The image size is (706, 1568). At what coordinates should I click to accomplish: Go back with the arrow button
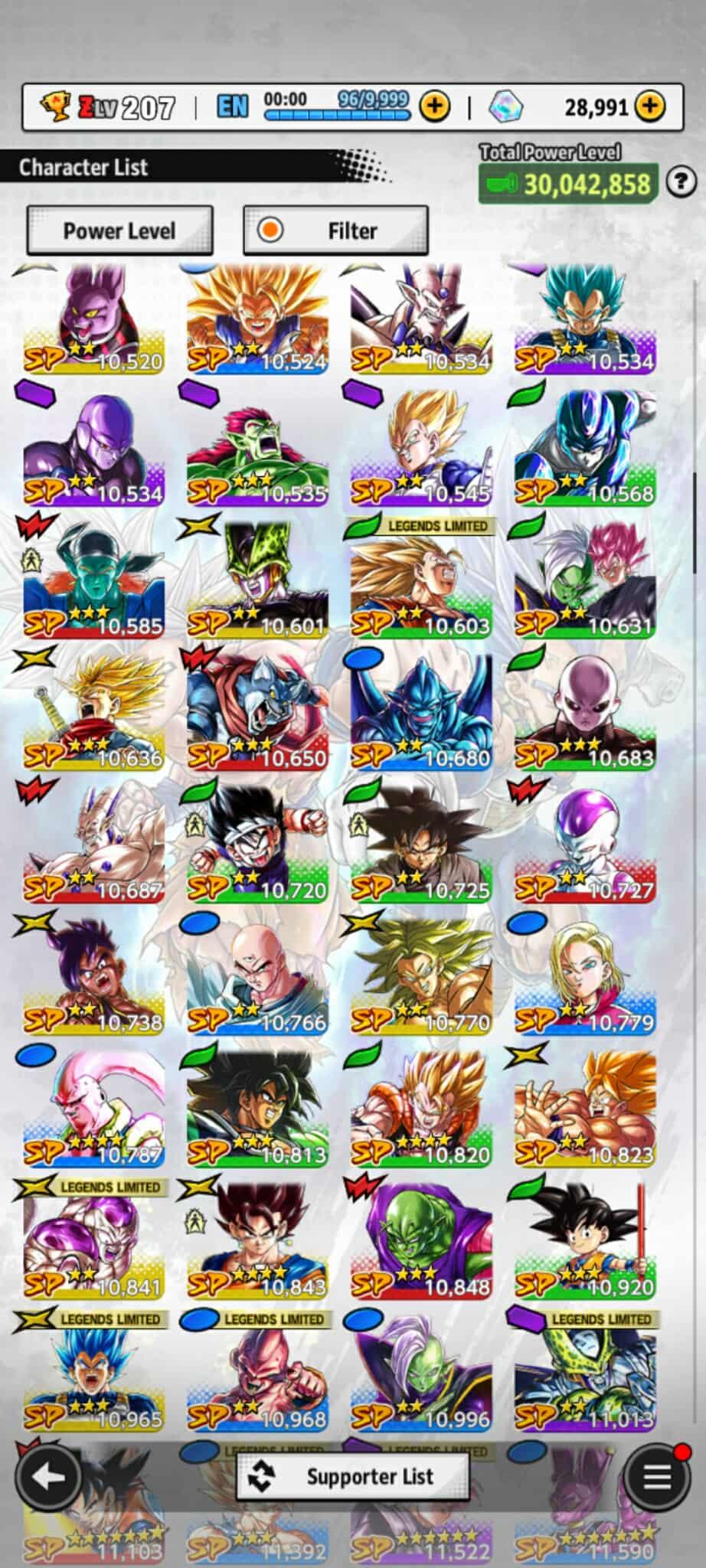click(47, 1476)
